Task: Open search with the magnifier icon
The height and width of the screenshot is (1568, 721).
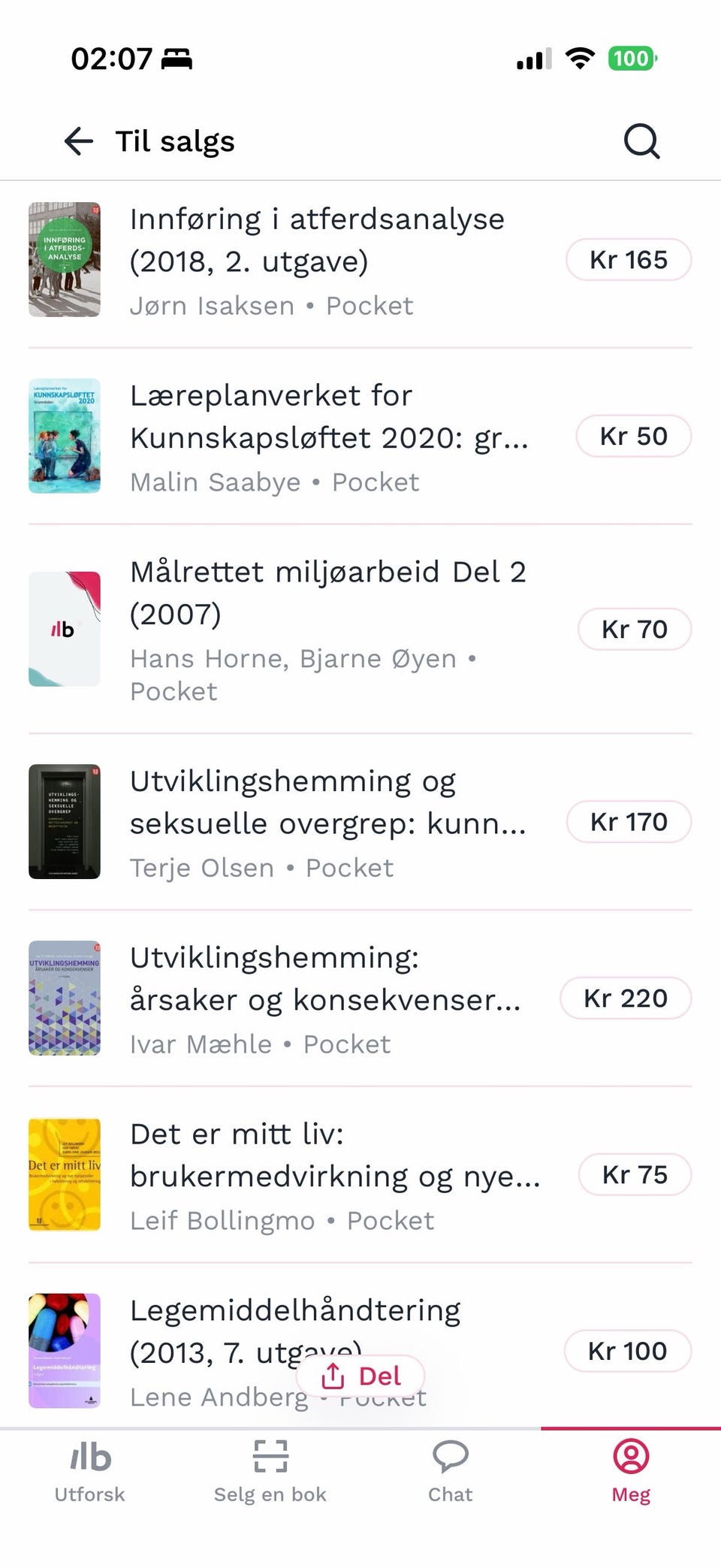Action: click(642, 141)
